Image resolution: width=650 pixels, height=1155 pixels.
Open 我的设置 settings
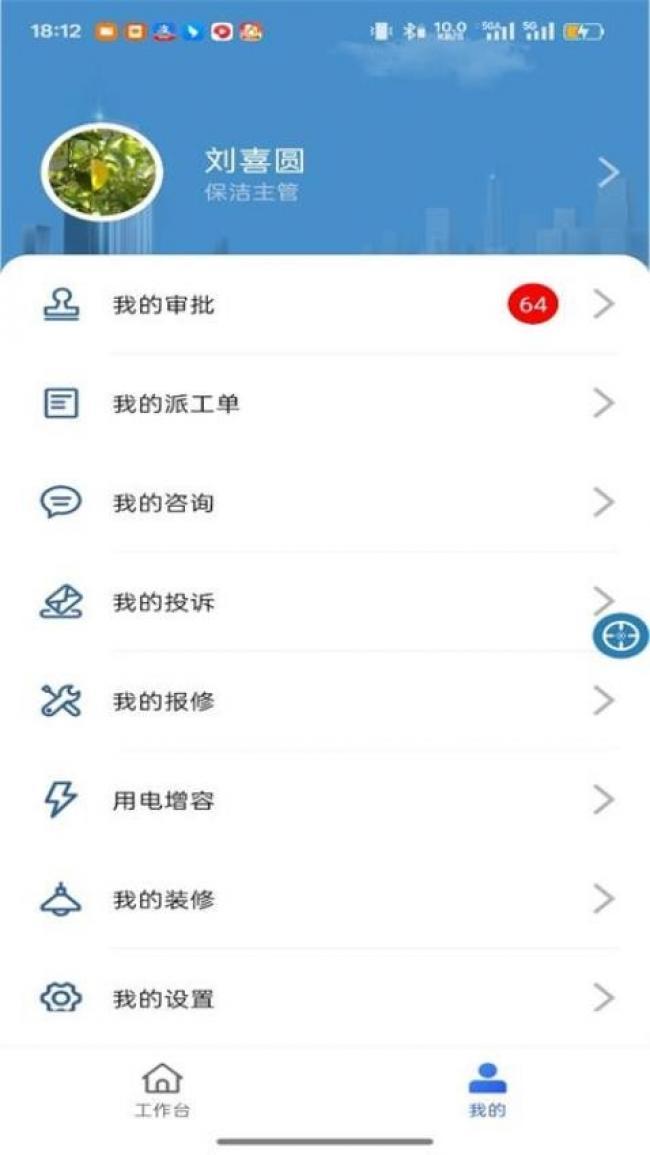(330, 998)
